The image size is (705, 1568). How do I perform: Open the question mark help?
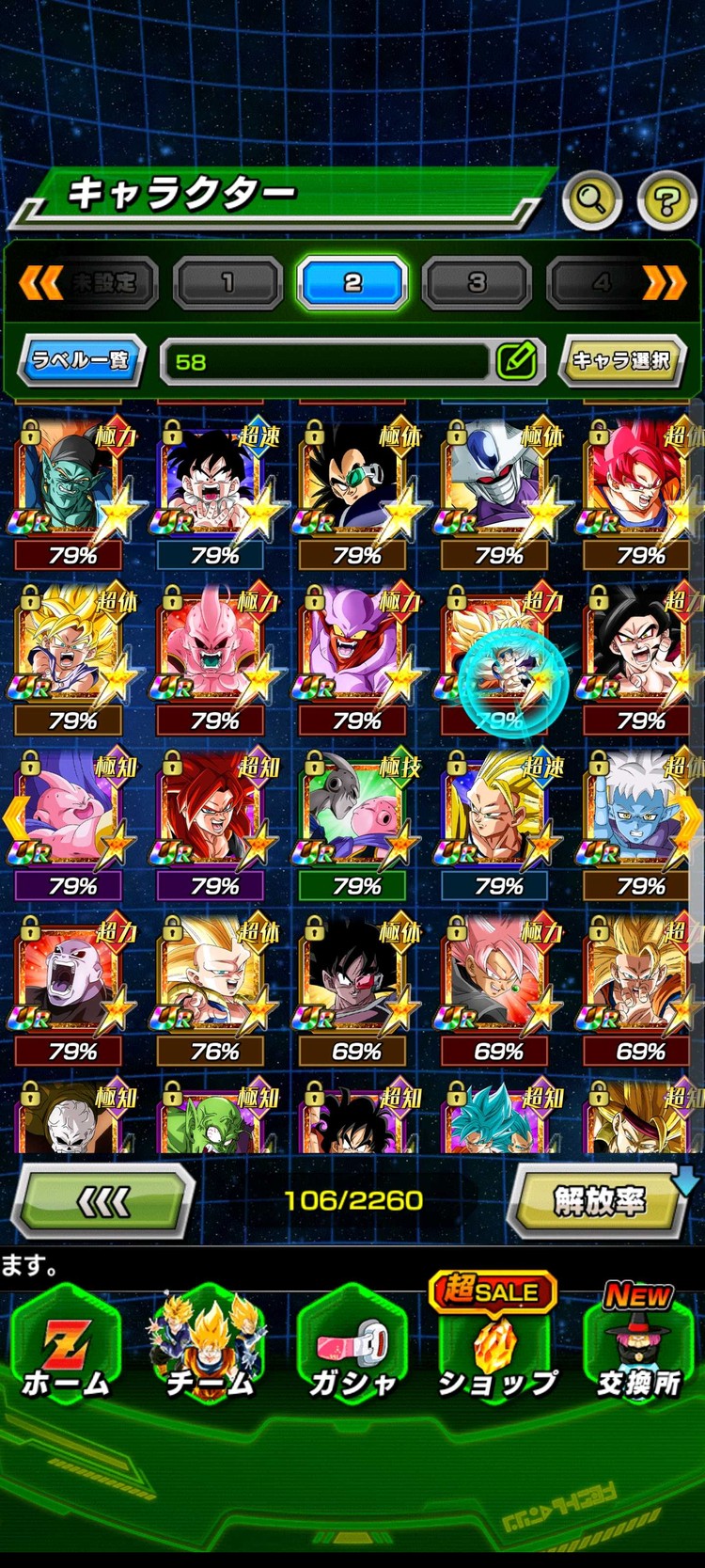click(x=666, y=199)
